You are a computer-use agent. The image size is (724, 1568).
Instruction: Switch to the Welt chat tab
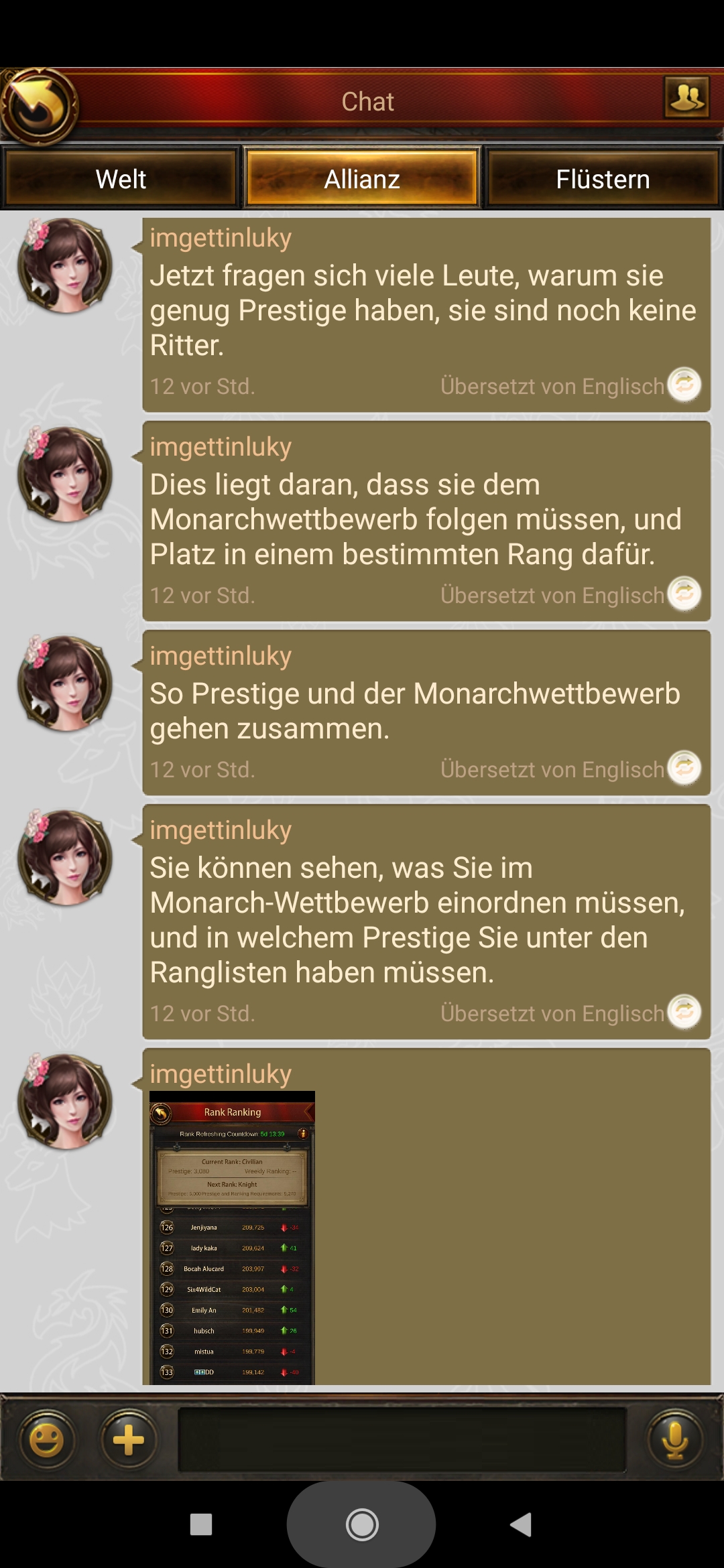click(121, 179)
